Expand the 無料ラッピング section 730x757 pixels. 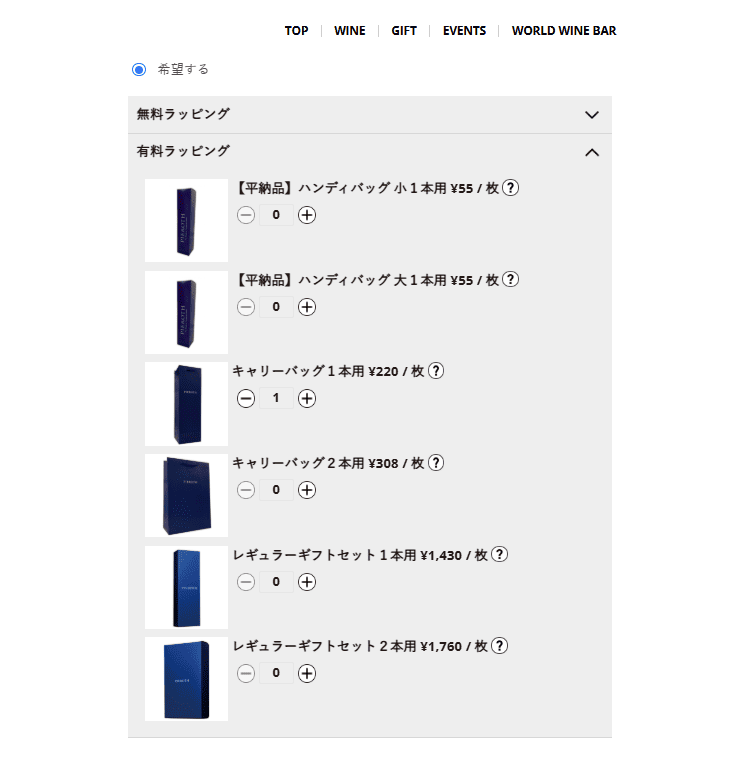click(591, 115)
